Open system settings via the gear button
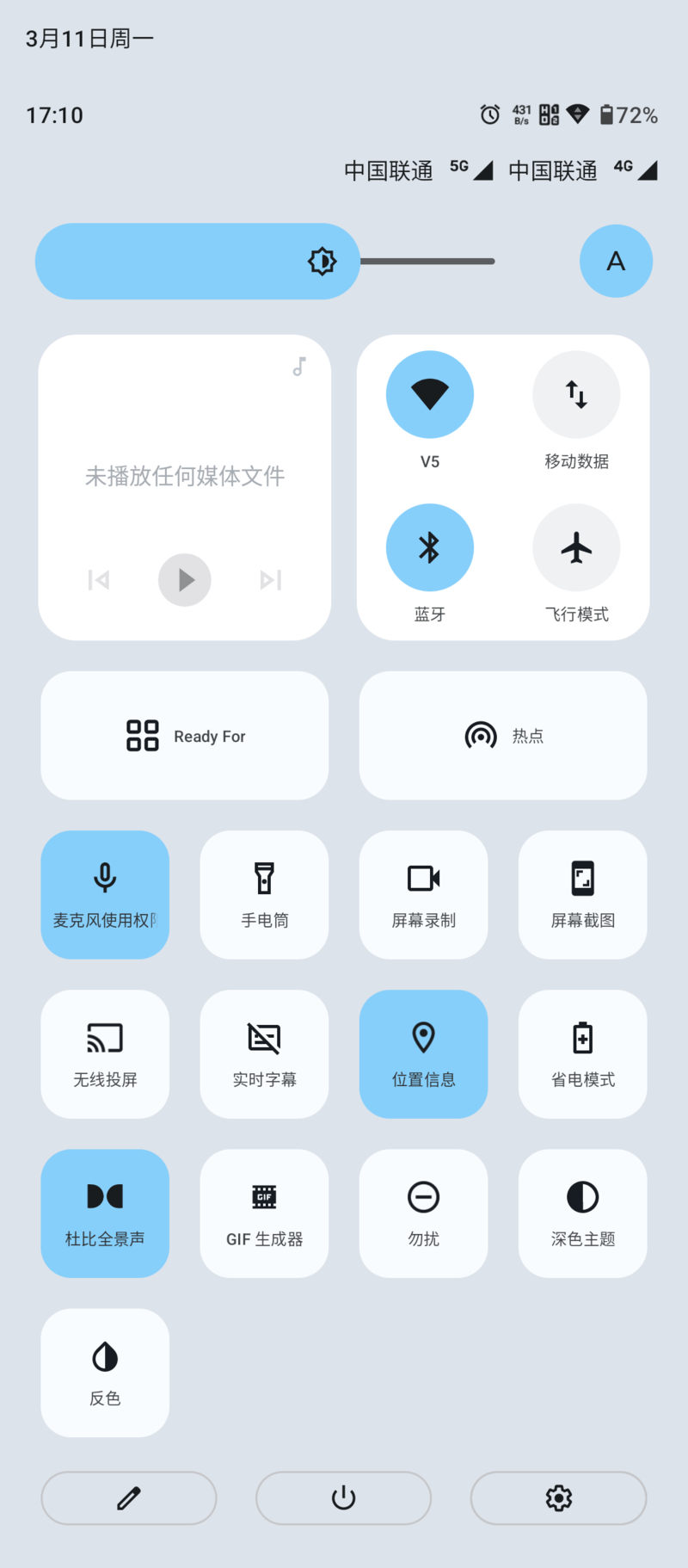This screenshot has width=688, height=1568. 558,1498
